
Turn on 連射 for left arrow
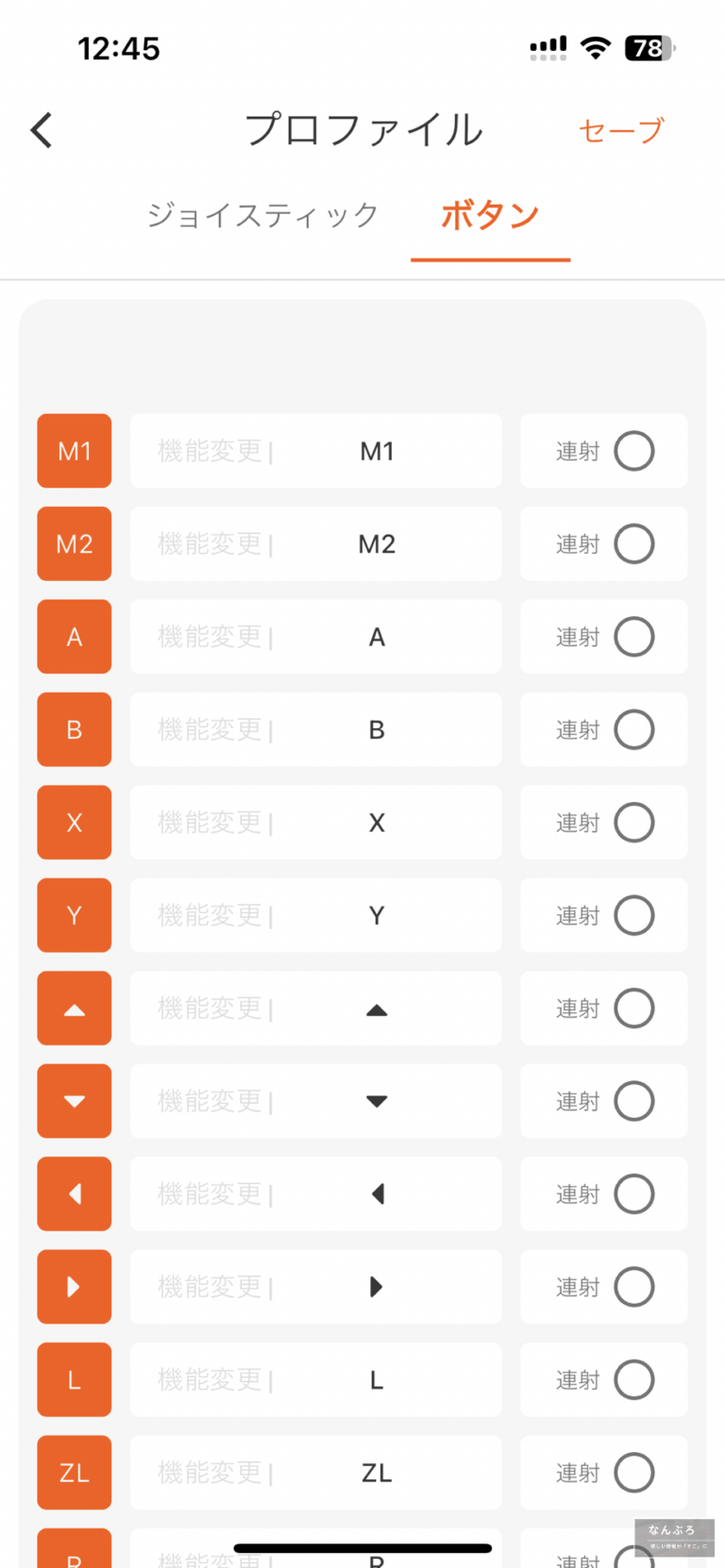point(633,1194)
